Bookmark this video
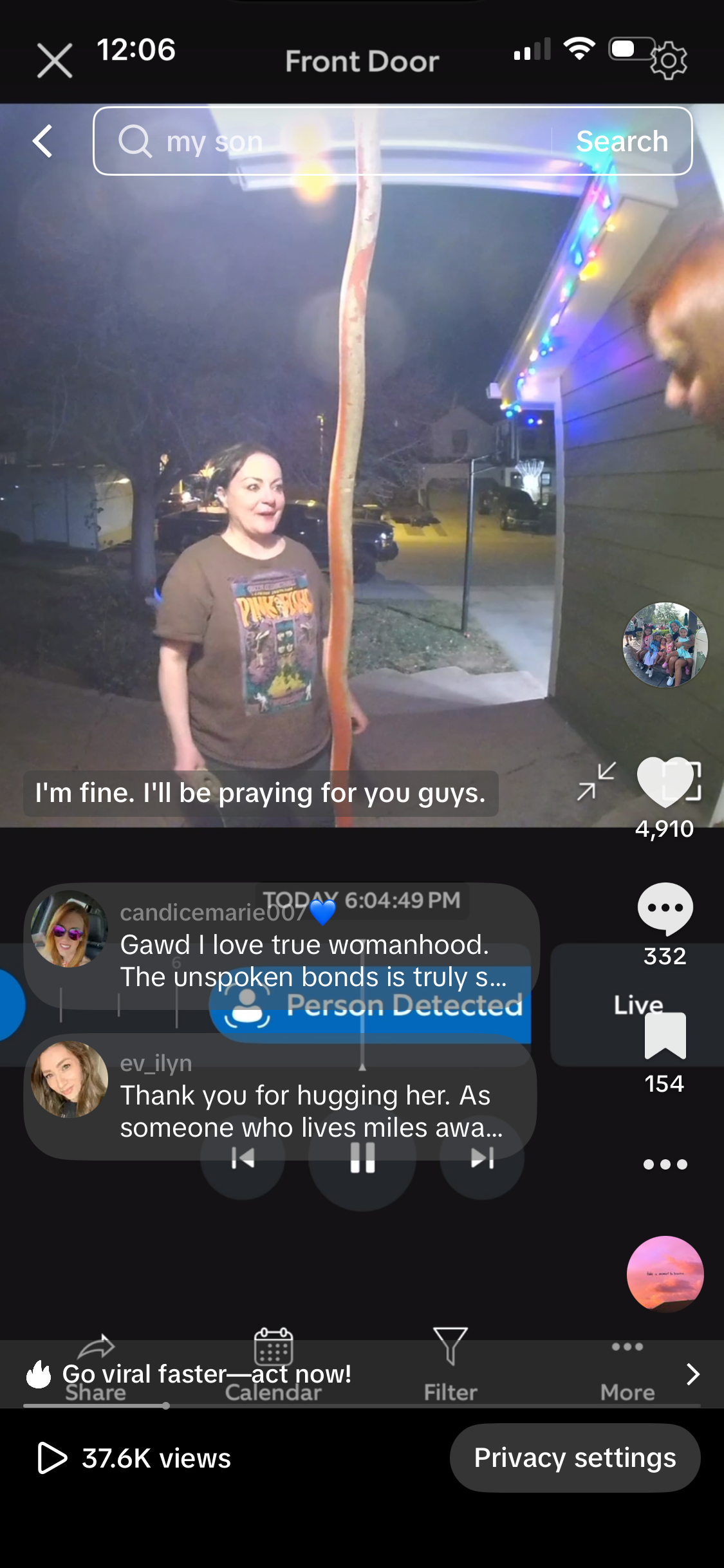Image resolution: width=724 pixels, height=1568 pixels. [665, 1036]
